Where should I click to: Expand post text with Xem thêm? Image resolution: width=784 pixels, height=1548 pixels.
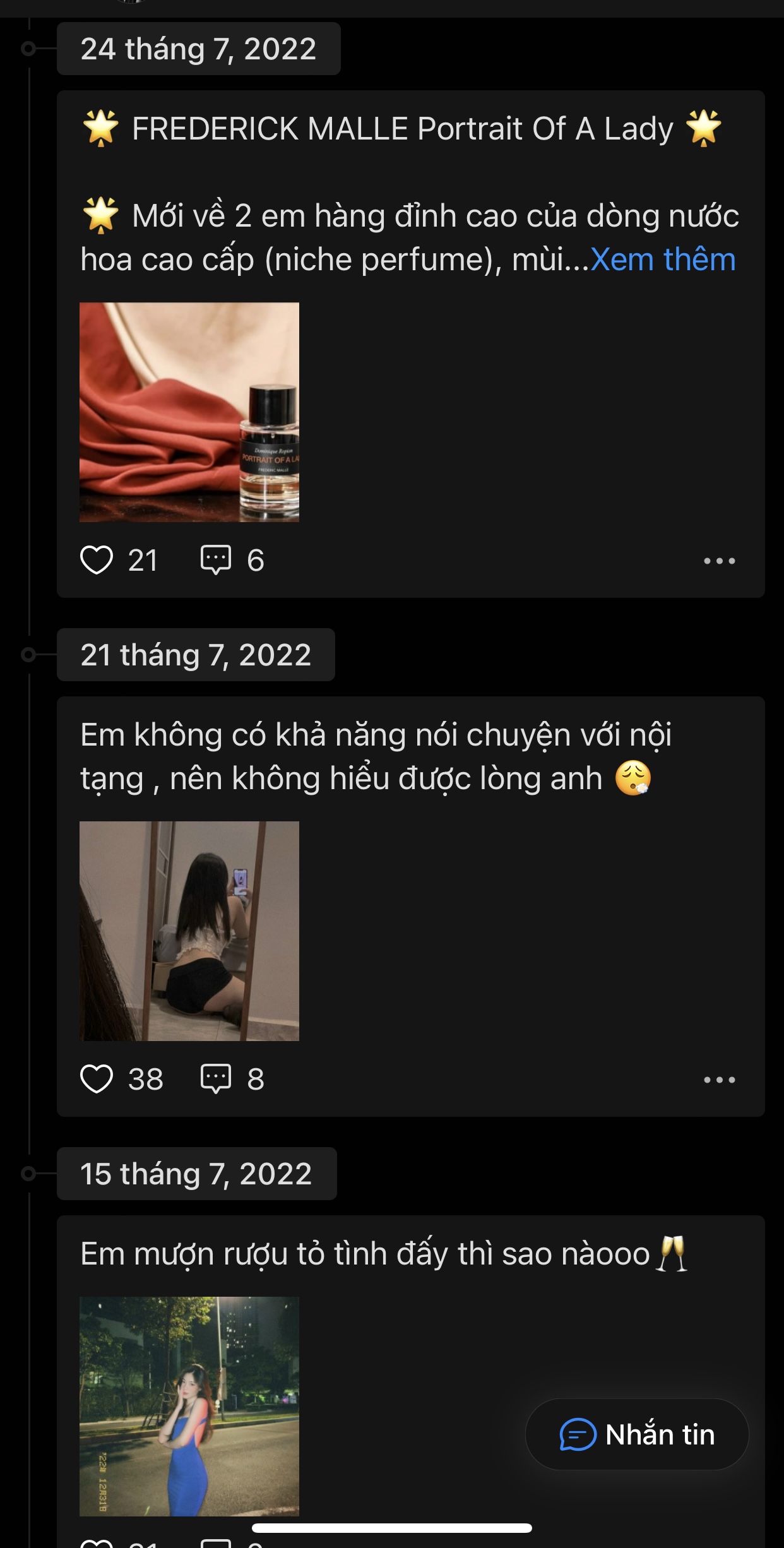pyautogui.click(x=663, y=260)
